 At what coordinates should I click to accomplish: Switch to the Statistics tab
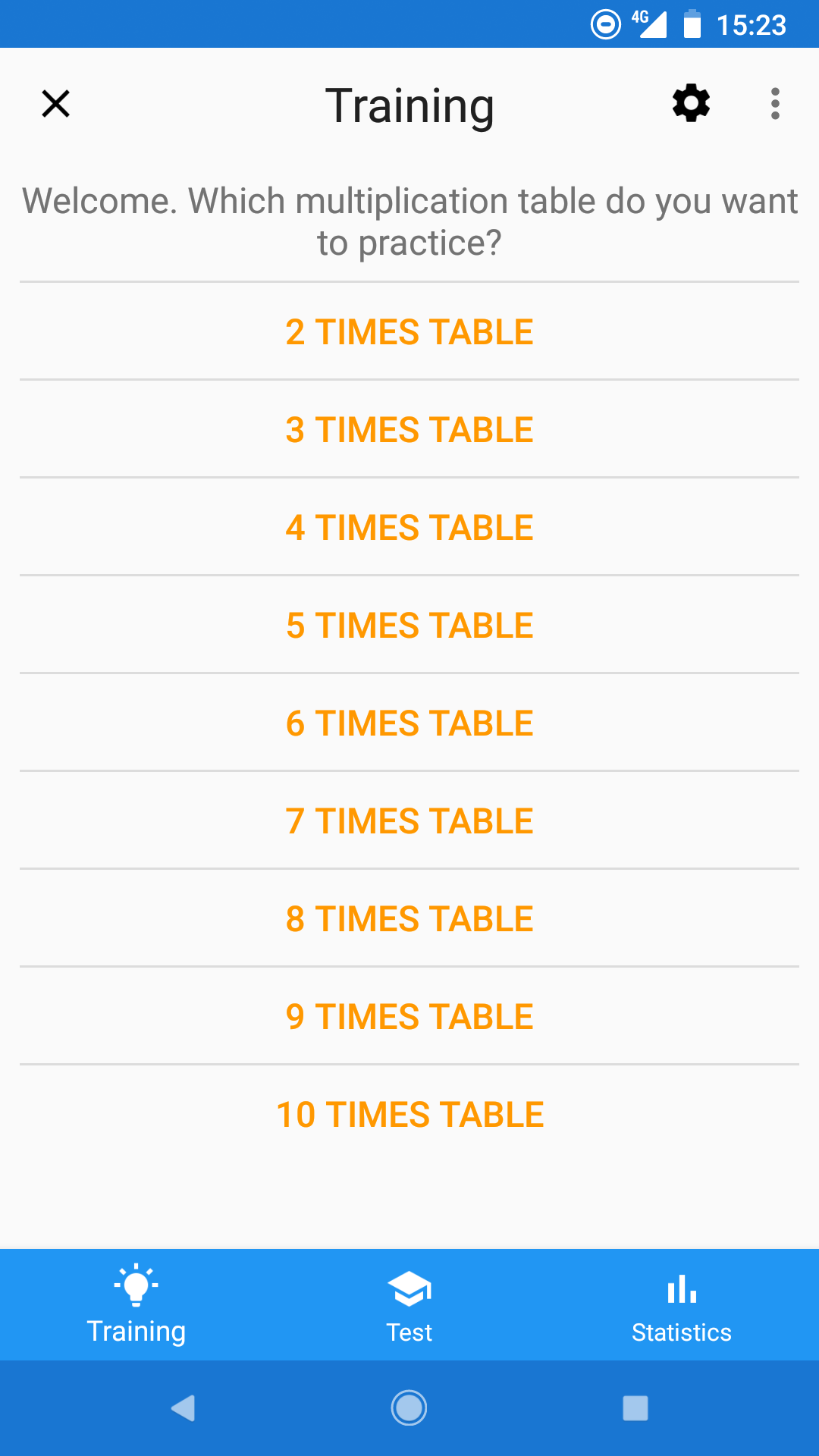(x=681, y=1304)
